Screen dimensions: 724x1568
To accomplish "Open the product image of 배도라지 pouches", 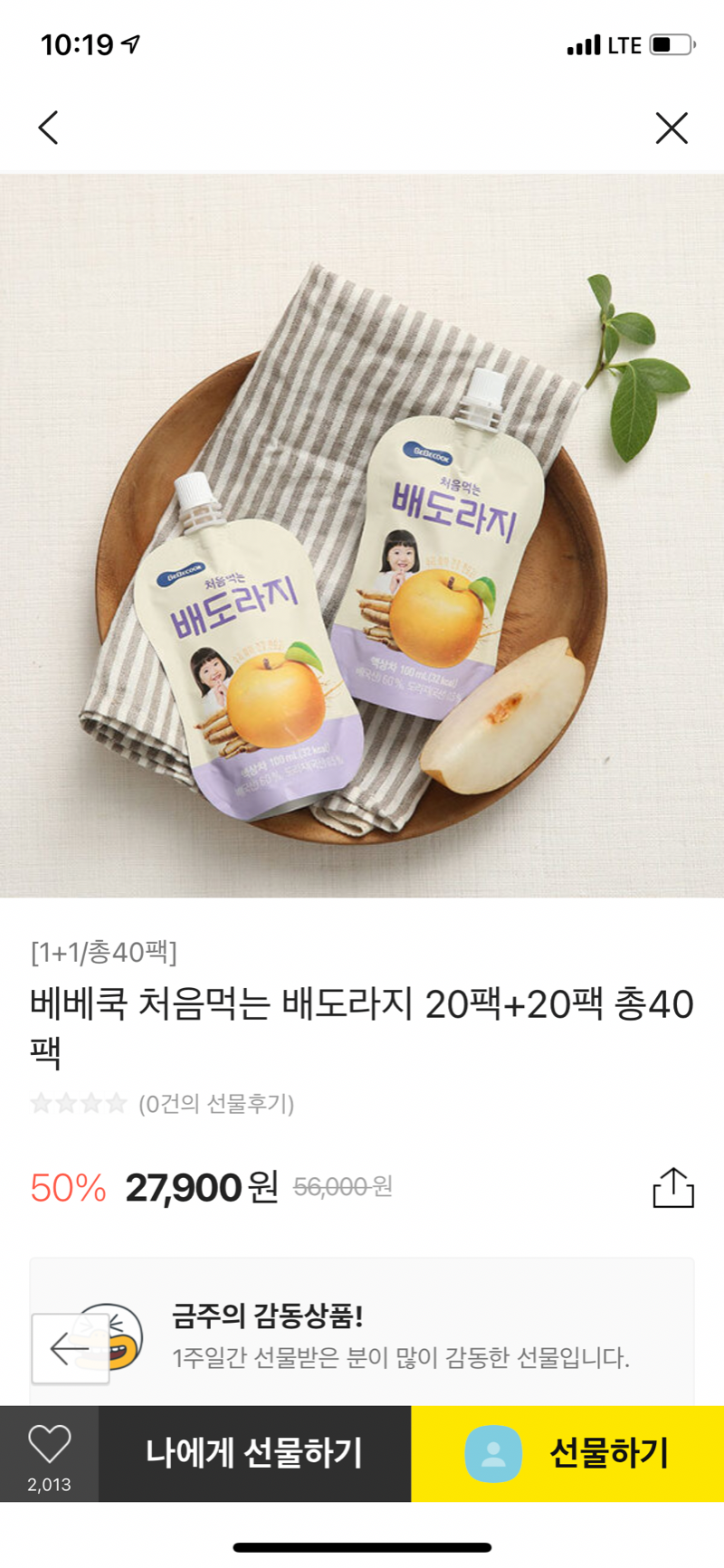I will coord(362,536).
